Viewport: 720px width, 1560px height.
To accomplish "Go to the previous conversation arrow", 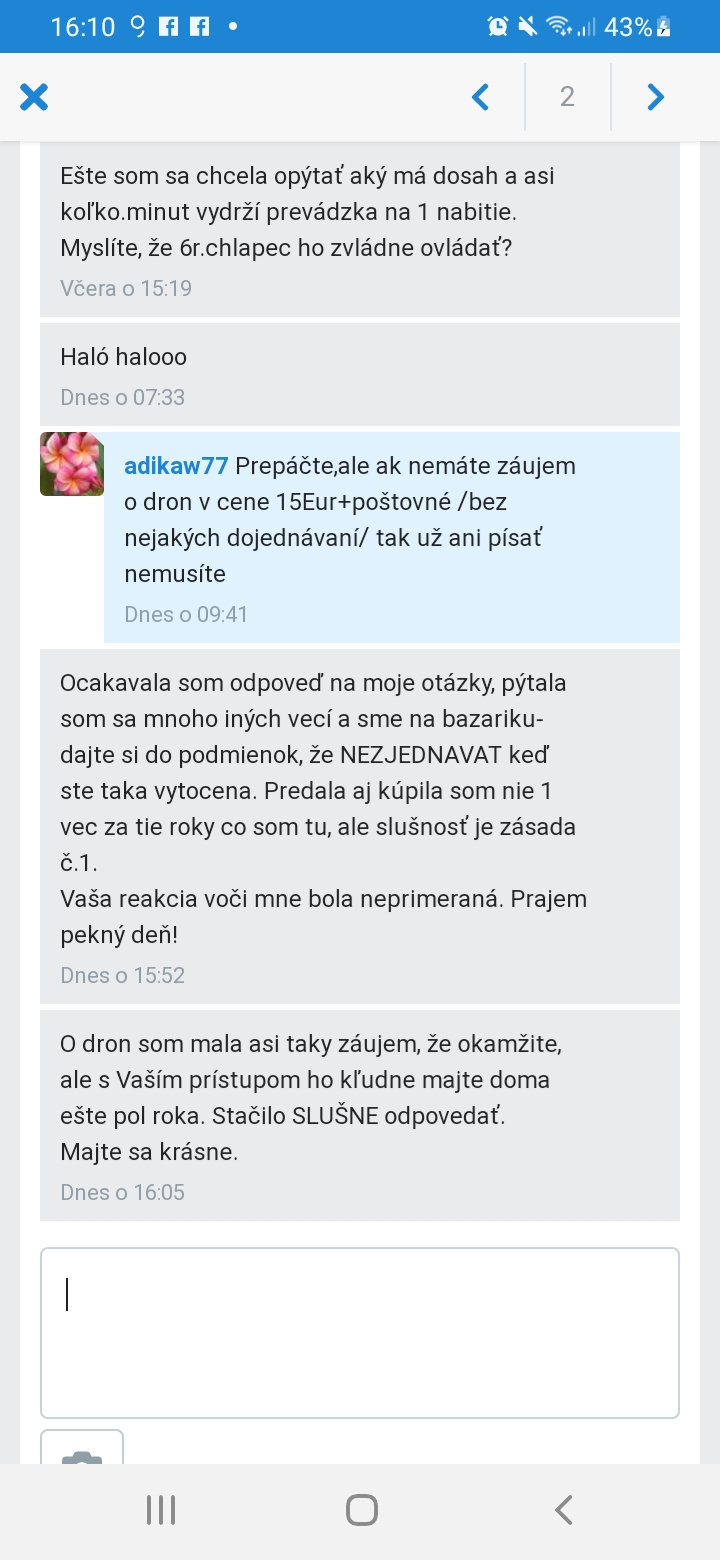I will pos(480,97).
